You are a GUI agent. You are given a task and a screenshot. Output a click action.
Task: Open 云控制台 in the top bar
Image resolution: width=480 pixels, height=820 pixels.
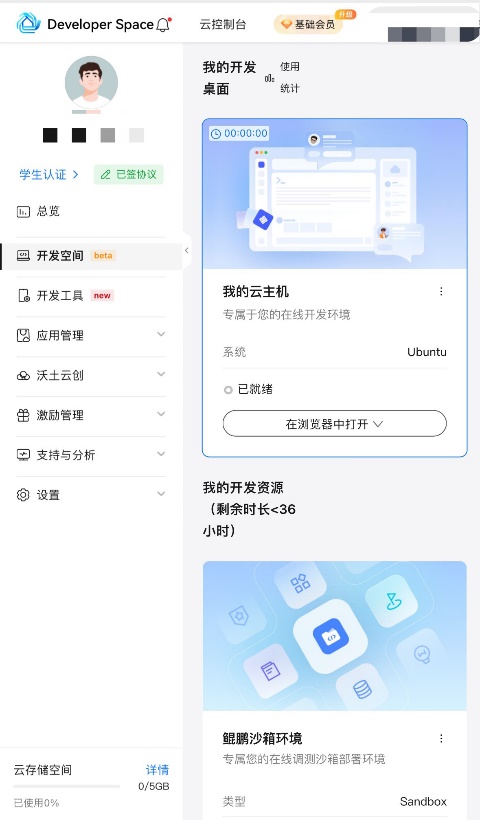click(223, 24)
